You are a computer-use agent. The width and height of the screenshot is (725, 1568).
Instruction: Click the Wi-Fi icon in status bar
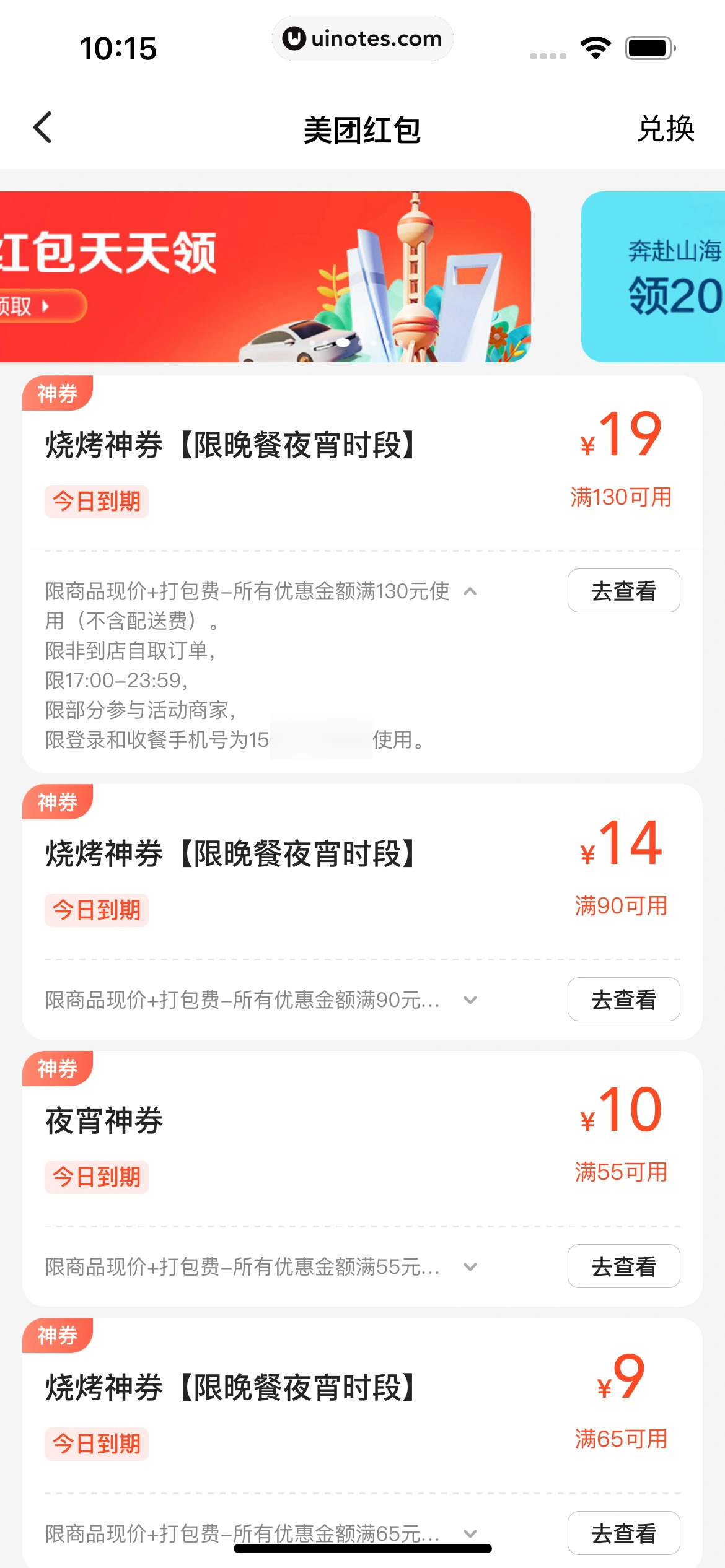click(x=594, y=46)
